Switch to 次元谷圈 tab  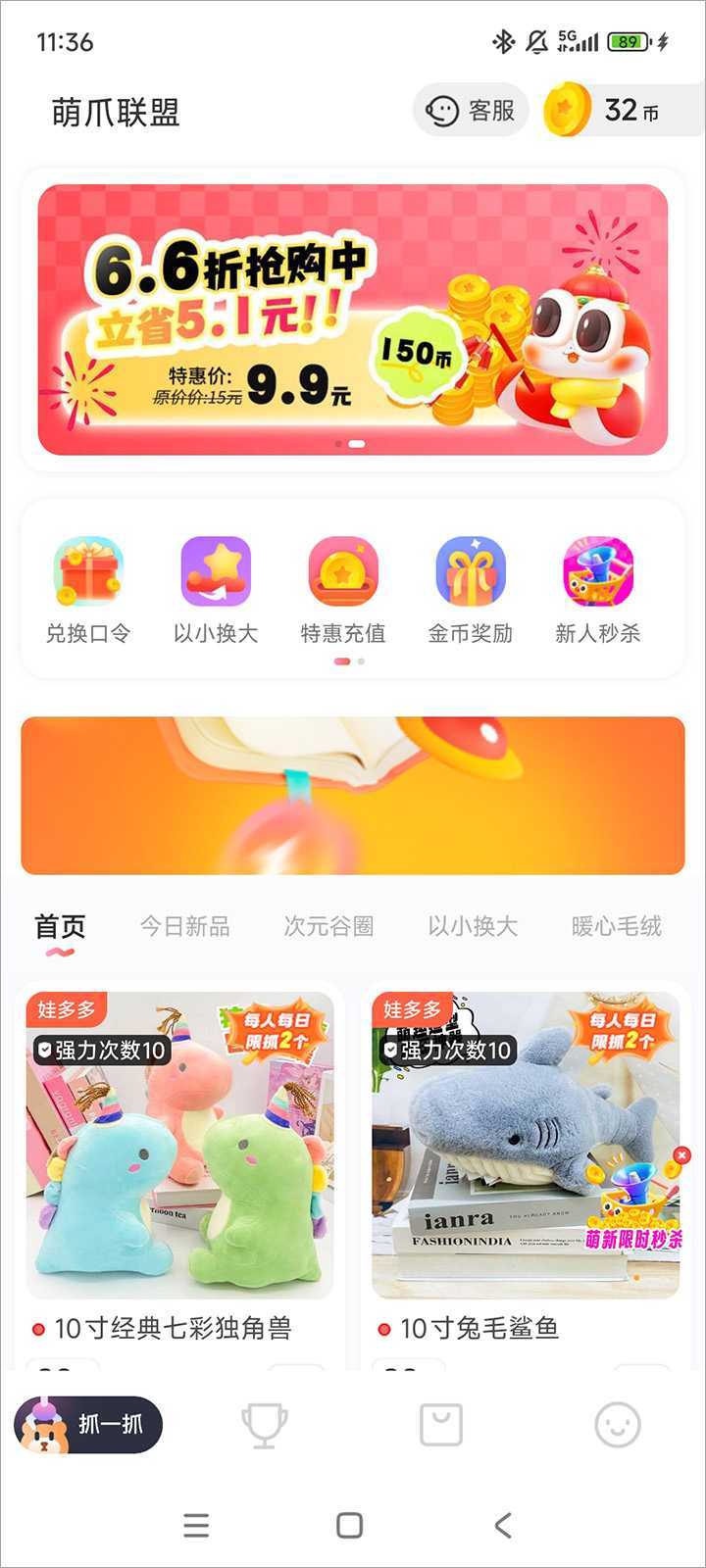328,926
